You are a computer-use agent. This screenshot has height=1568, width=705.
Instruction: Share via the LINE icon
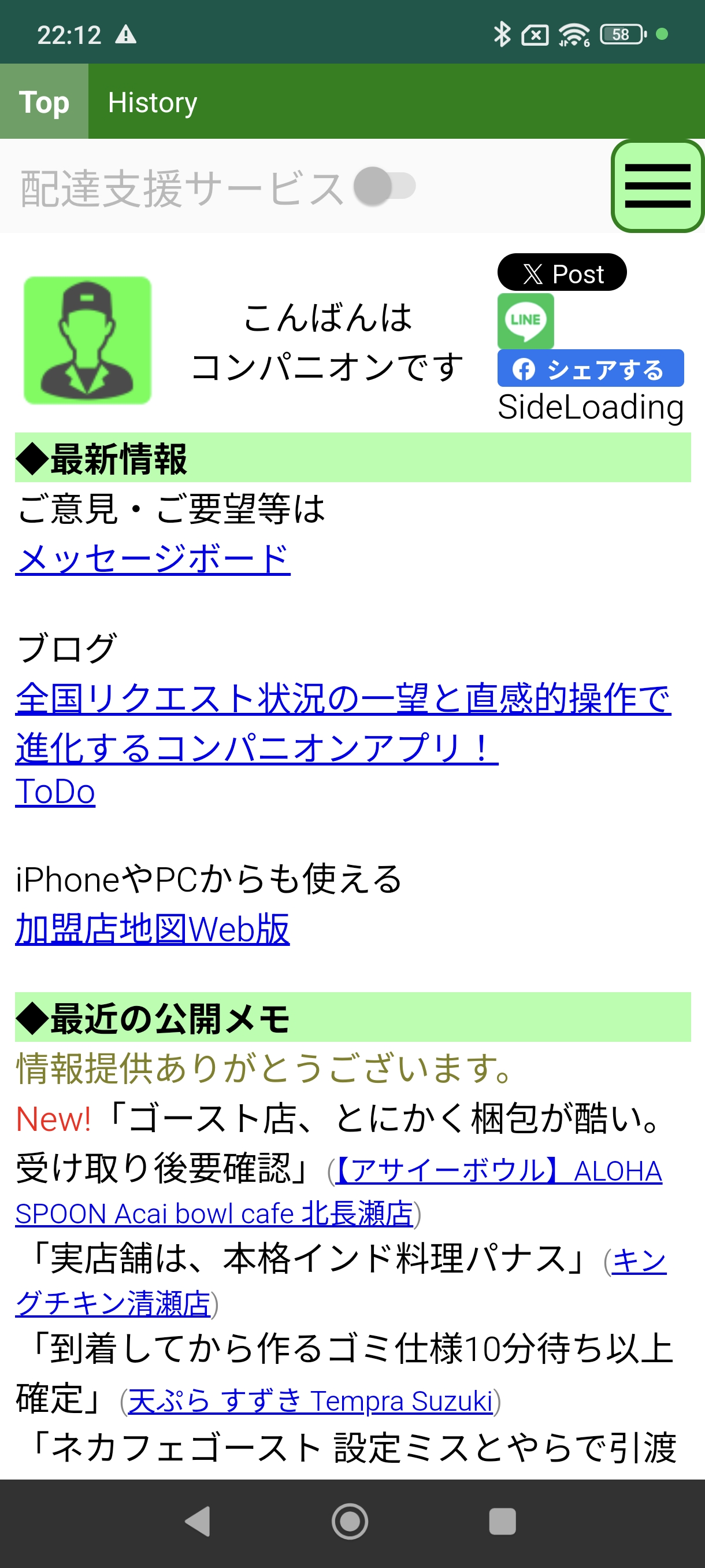click(525, 320)
